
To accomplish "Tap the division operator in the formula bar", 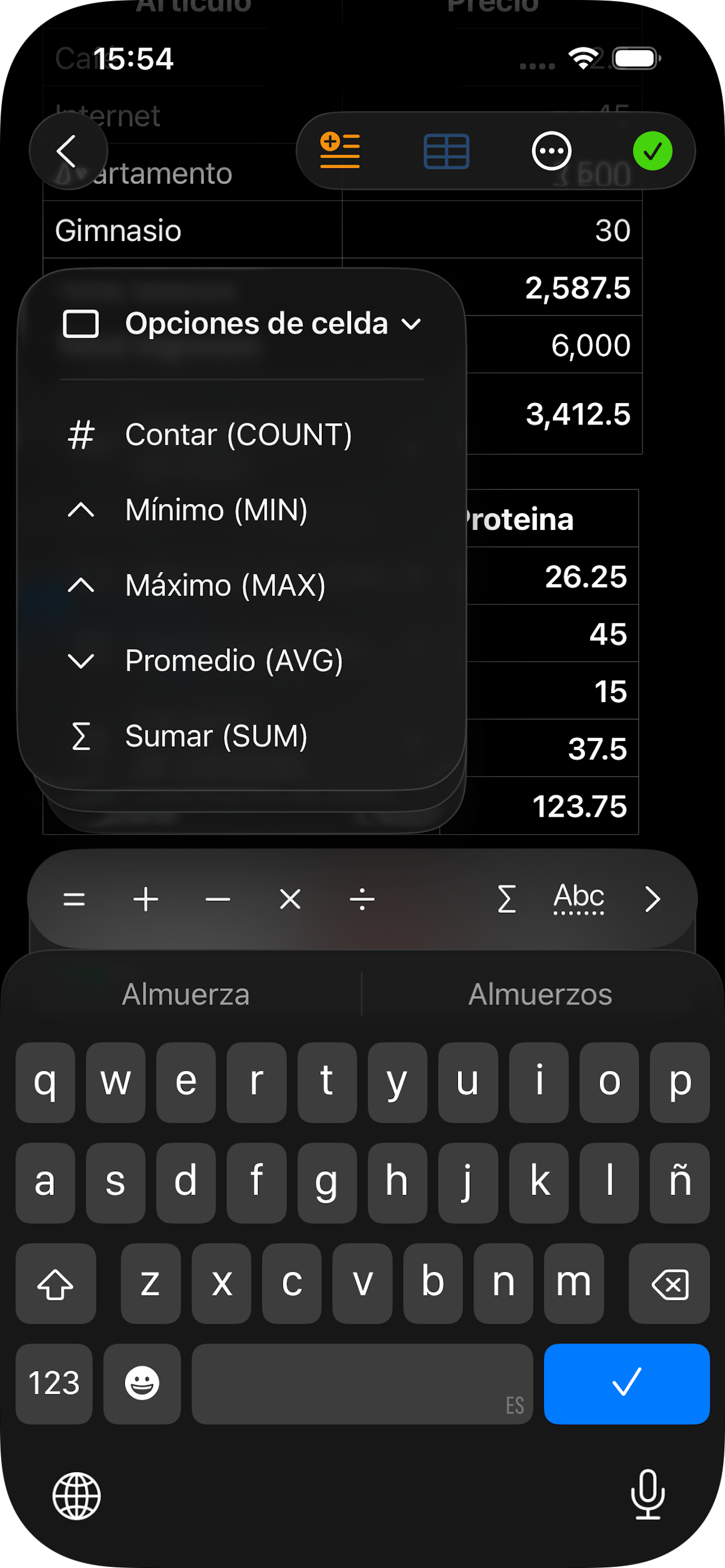I will click(x=361, y=899).
